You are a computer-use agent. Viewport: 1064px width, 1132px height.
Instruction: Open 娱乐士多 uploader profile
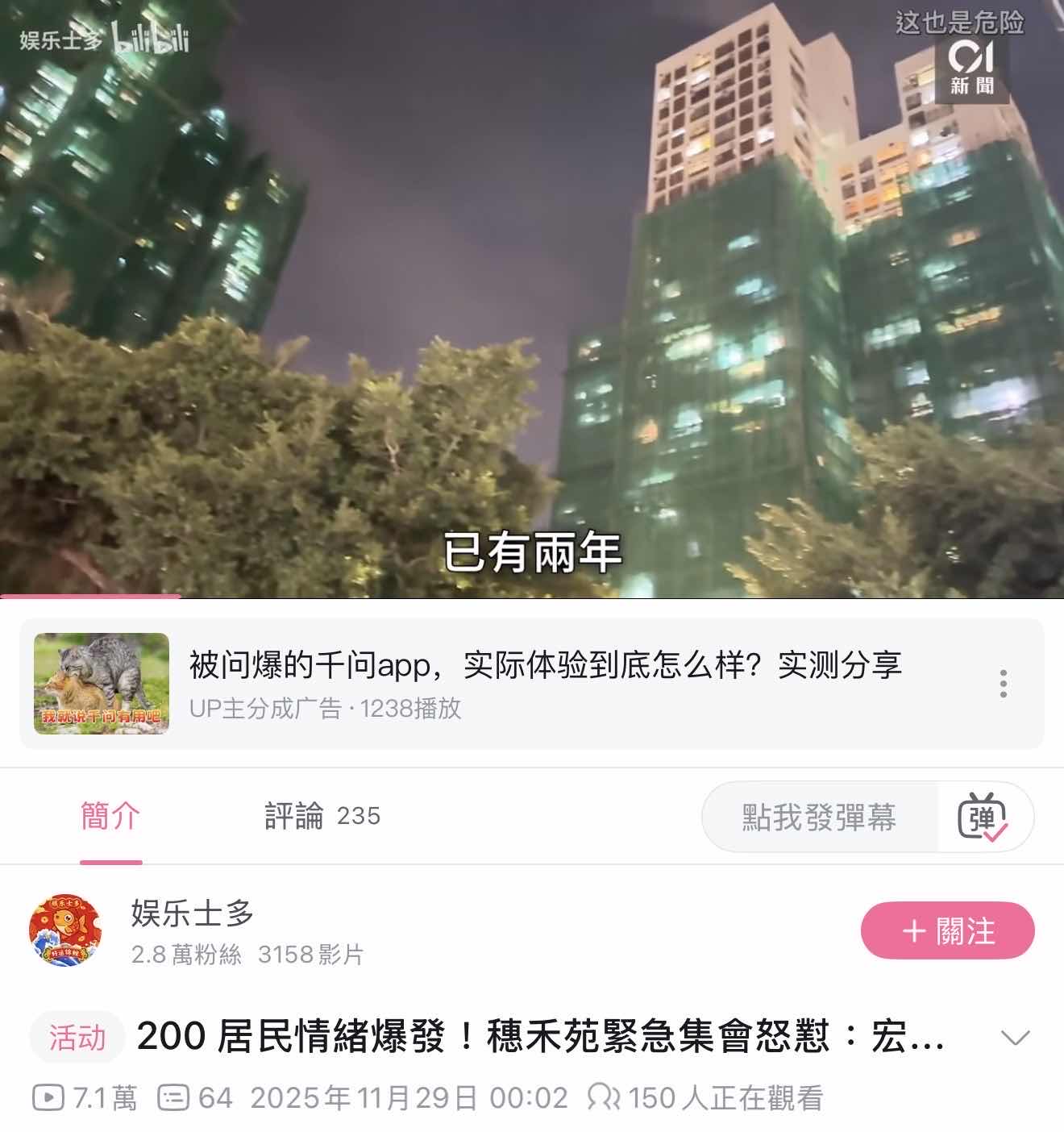(x=65, y=930)
